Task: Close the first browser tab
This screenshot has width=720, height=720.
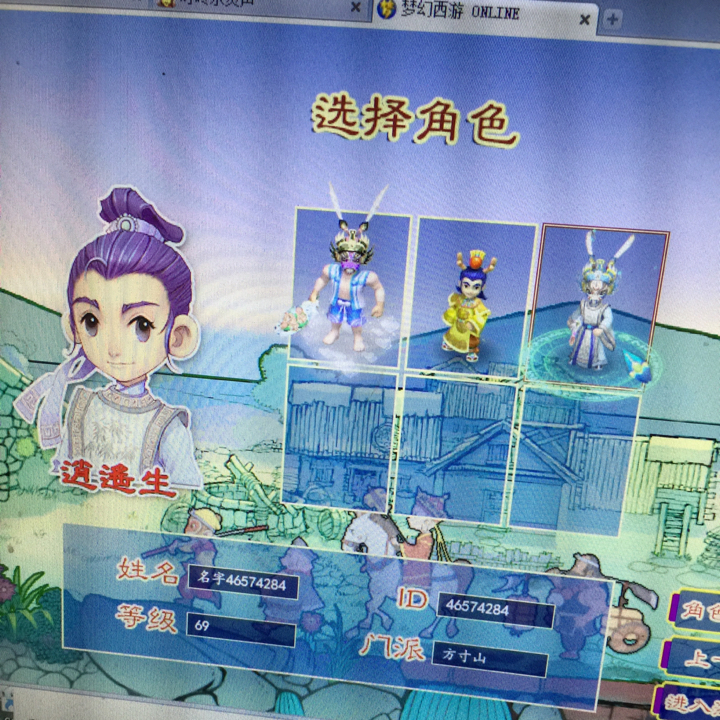Action: tap(357, 7)
